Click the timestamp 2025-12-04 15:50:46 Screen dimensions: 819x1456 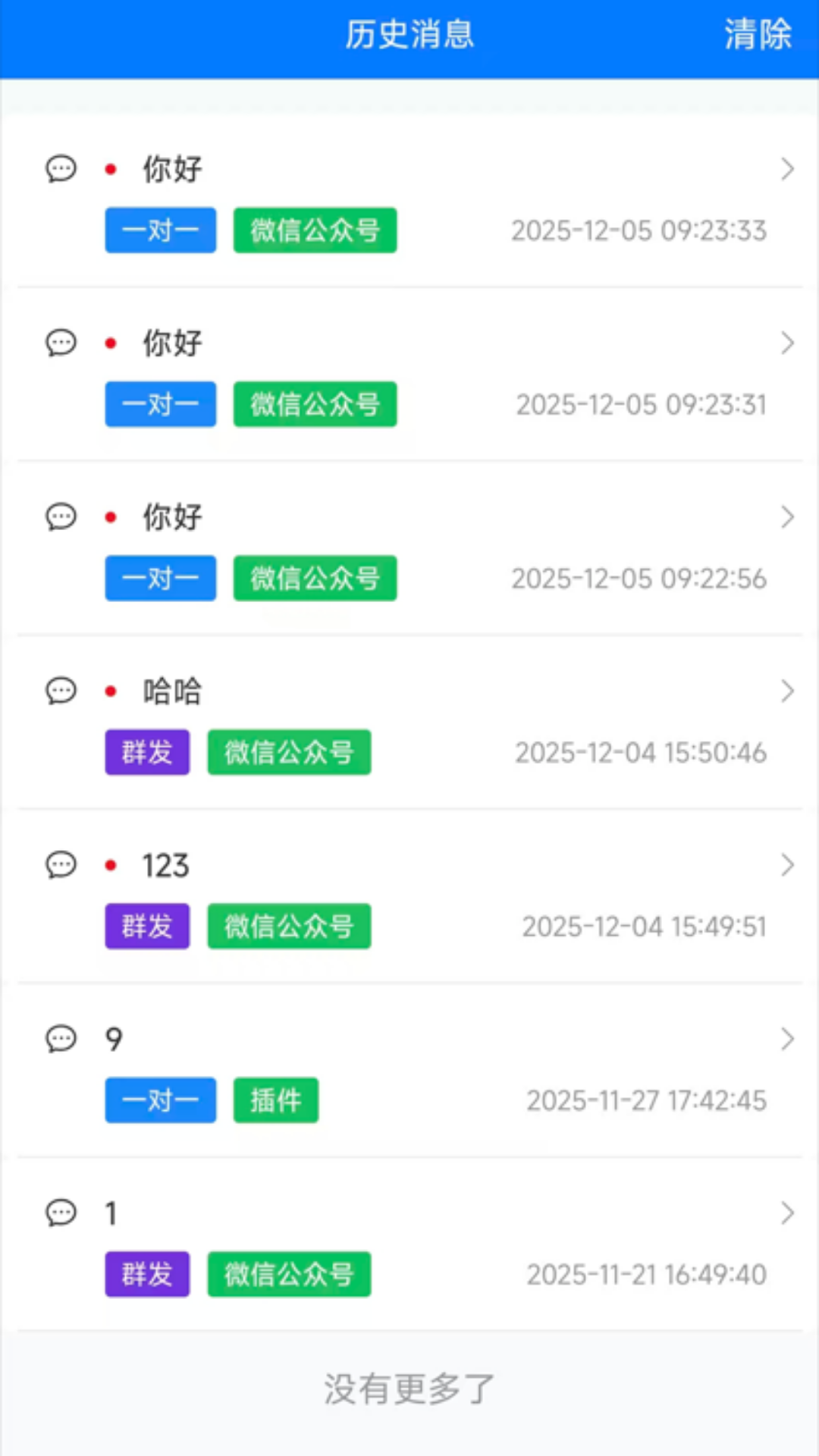click(641, 752)
